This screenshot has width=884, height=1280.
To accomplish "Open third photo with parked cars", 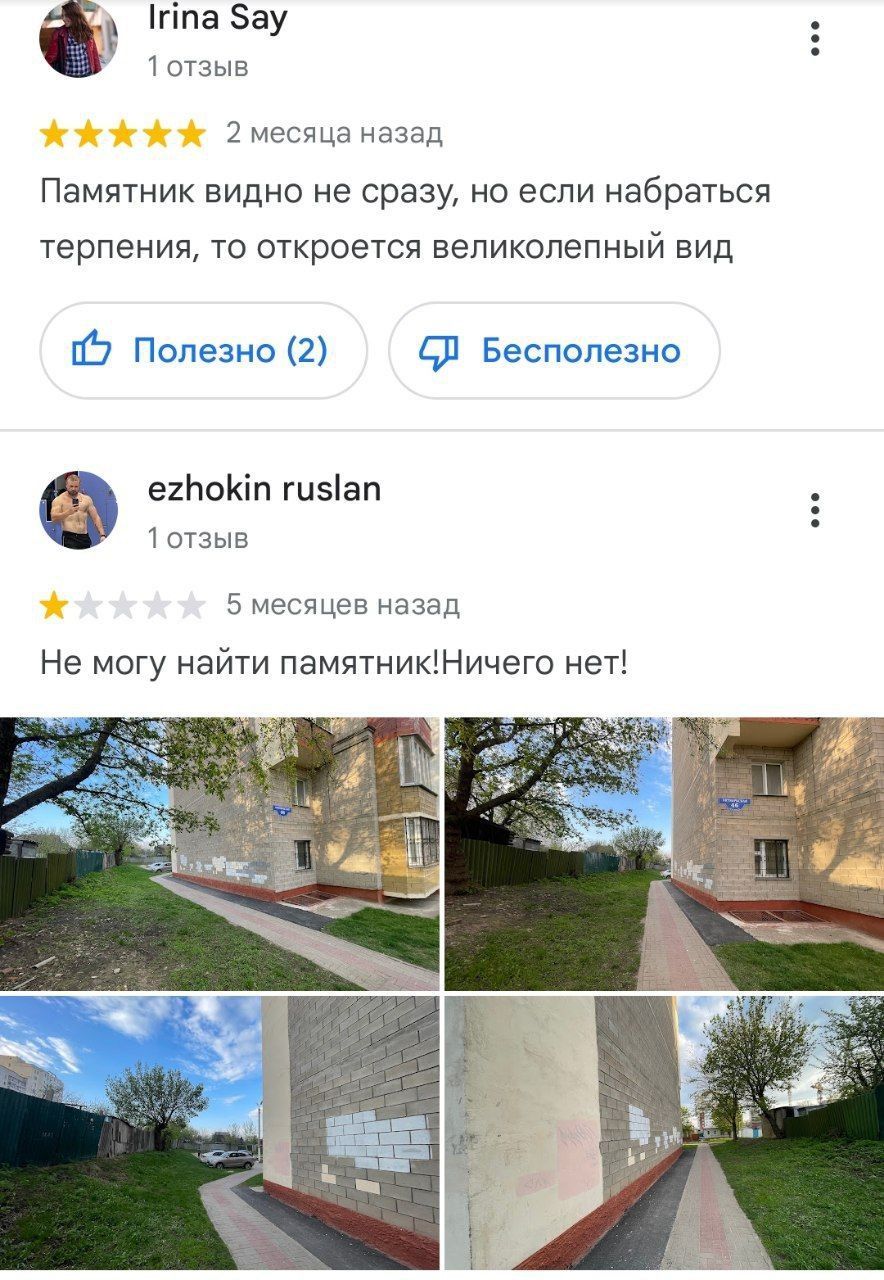I will (x=219, y=1132).
